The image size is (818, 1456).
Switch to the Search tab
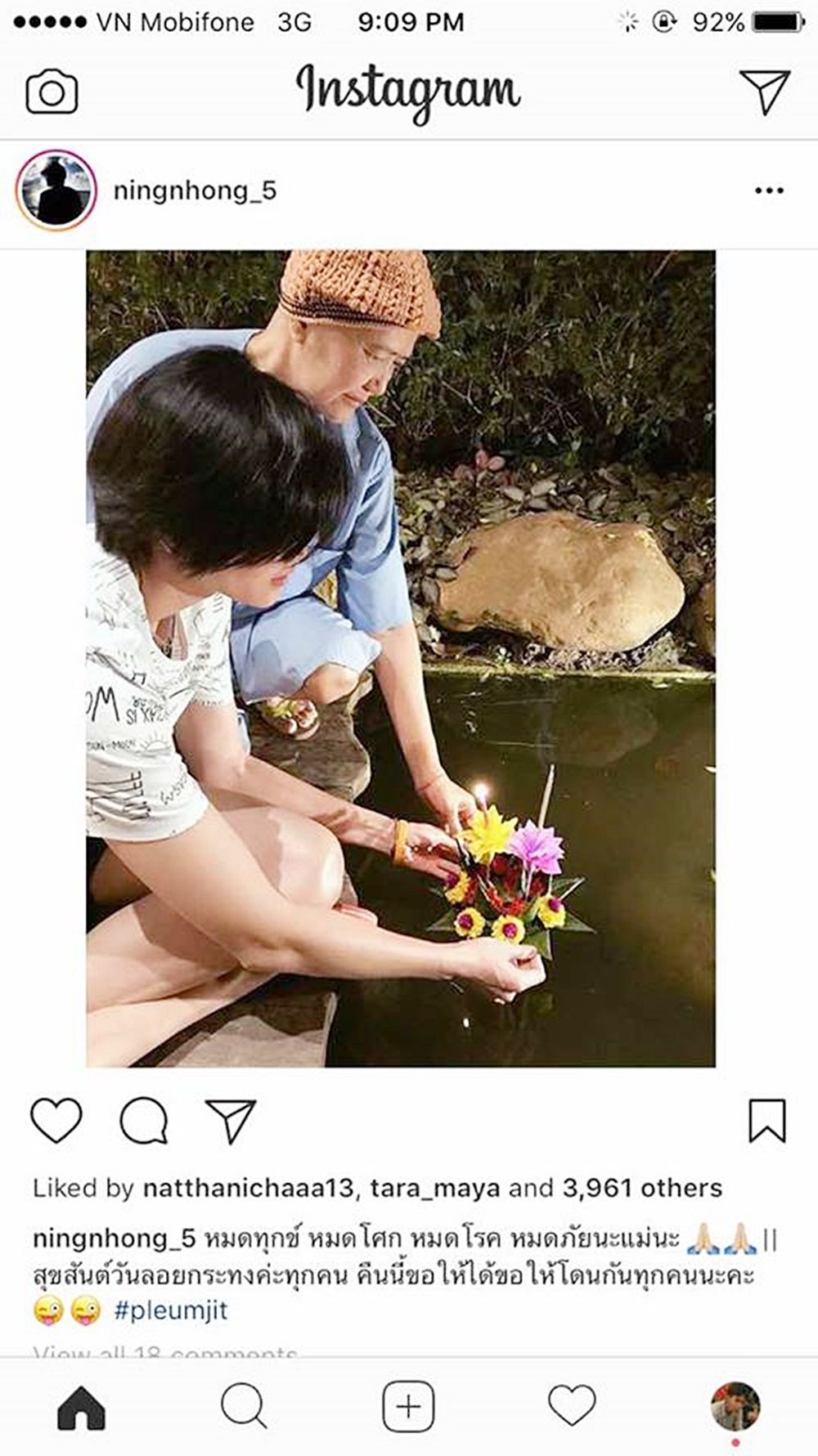point(244,1406)
